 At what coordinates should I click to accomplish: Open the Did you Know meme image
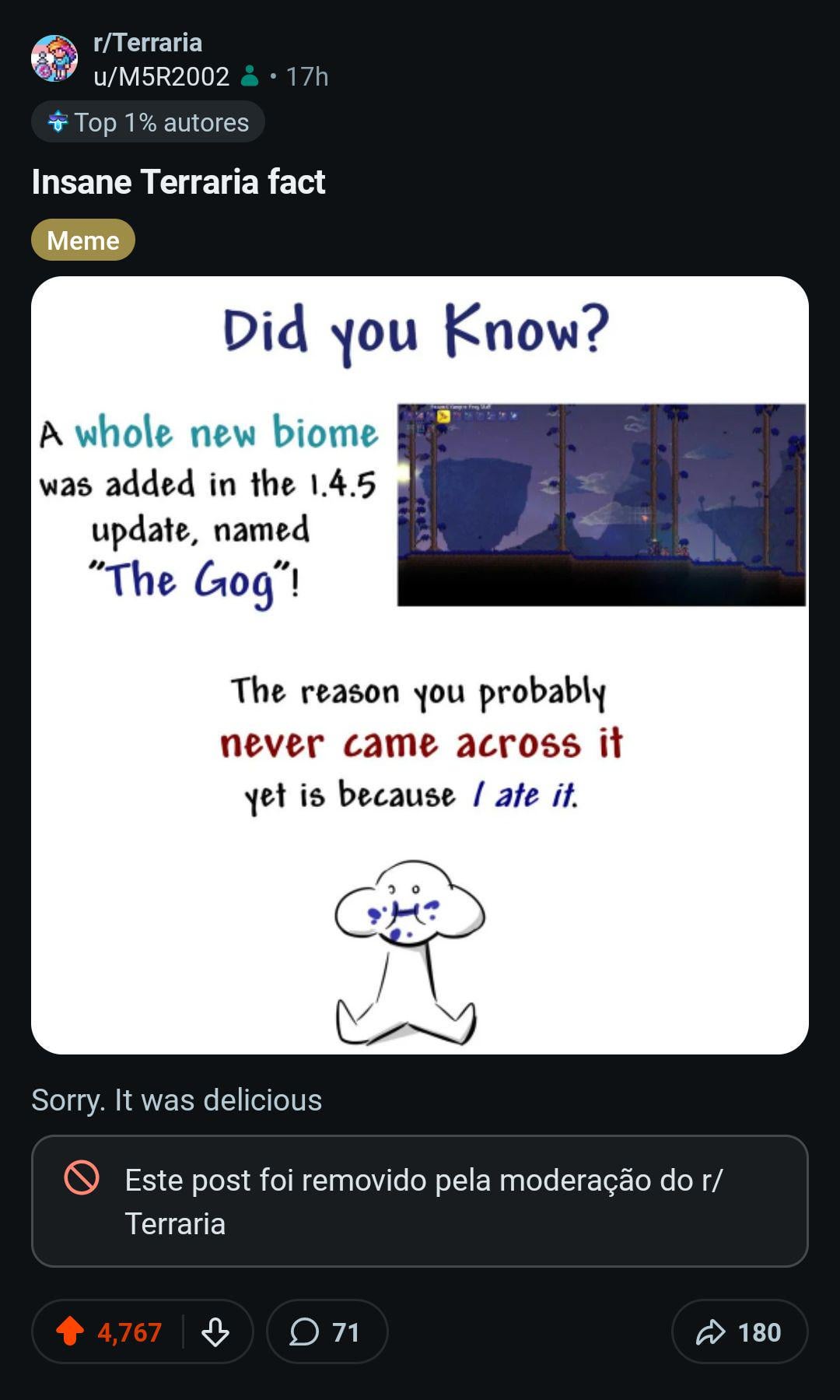420,665
